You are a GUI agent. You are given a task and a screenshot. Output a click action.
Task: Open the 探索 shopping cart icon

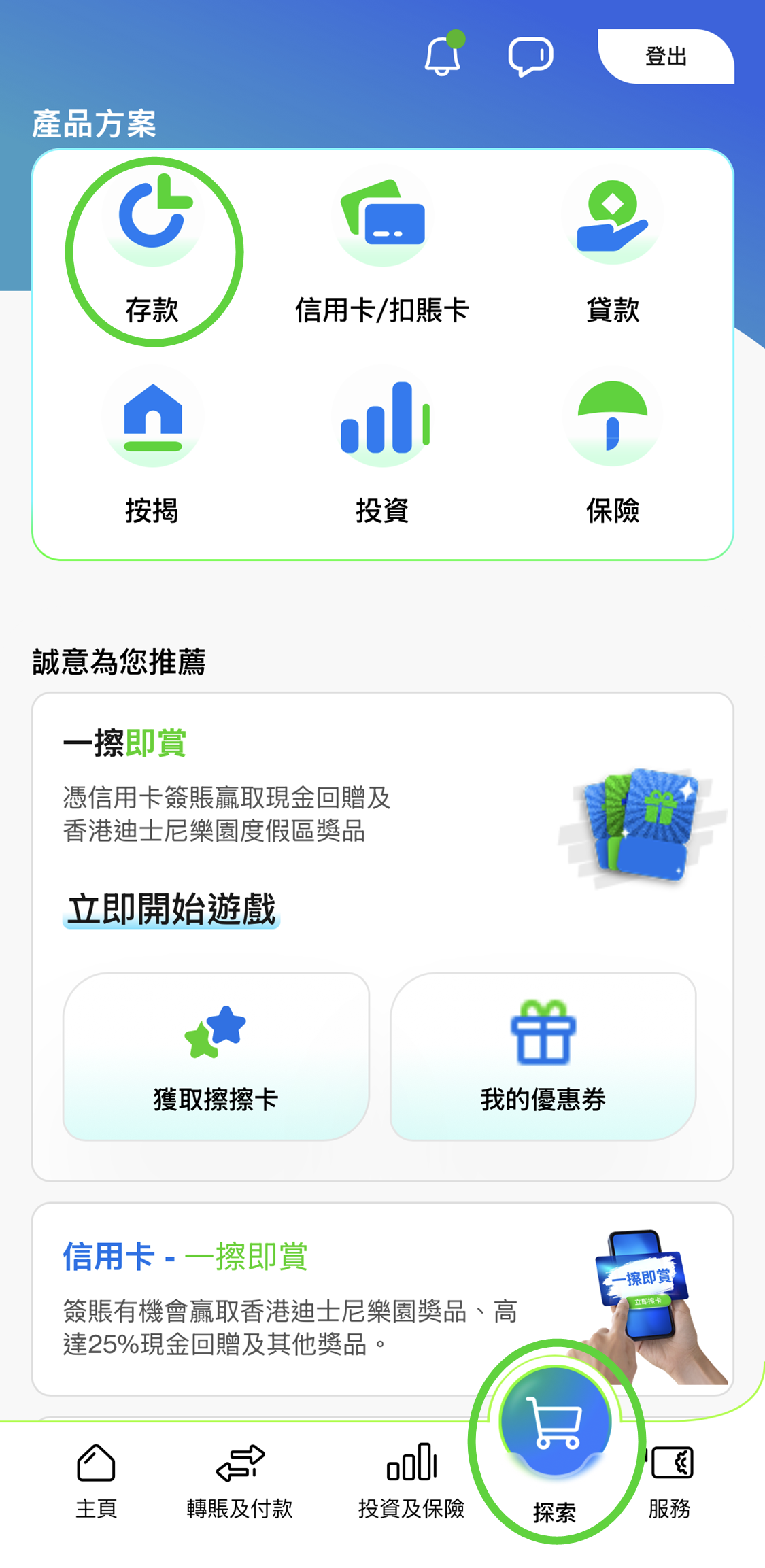pos(556,1421)
